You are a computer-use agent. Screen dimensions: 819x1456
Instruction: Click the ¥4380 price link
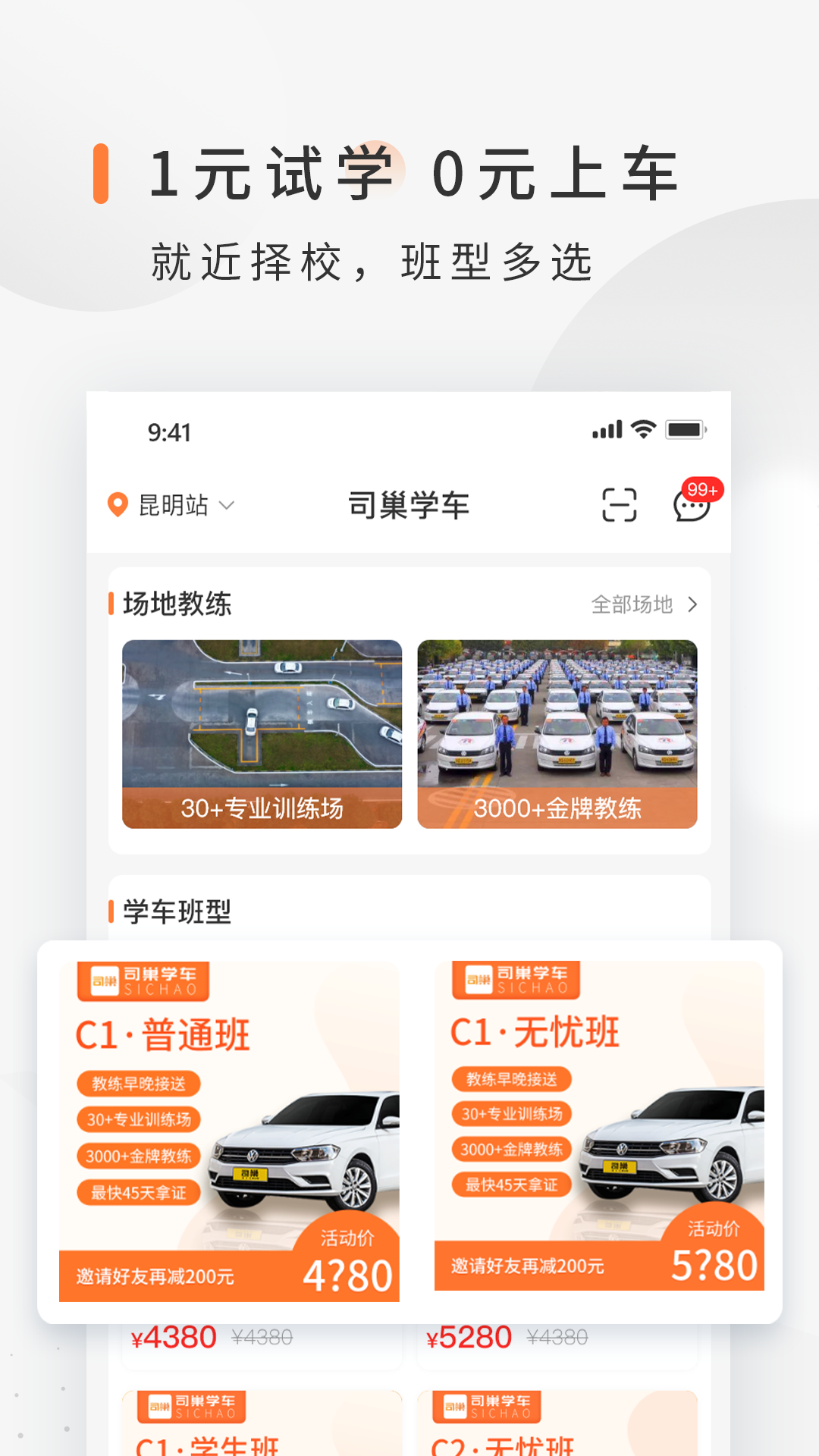tap(173, 1337)
